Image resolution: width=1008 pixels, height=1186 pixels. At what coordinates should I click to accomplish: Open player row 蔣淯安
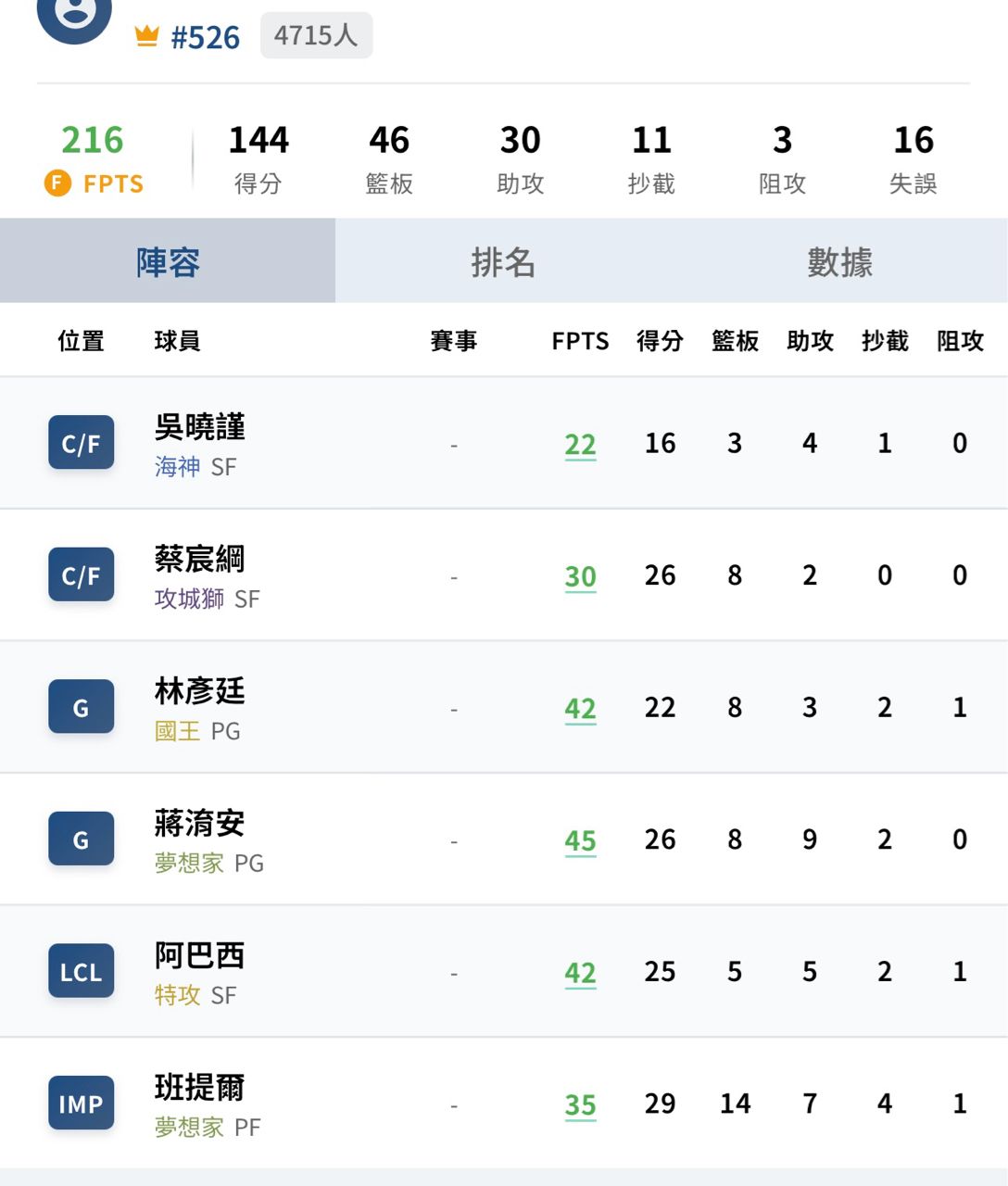pos(504,839)
